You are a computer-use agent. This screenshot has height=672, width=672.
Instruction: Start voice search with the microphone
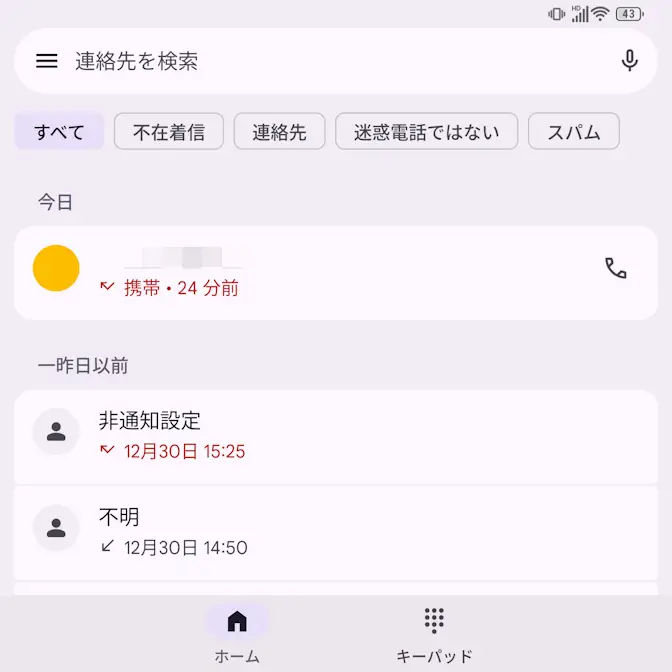coord(629,61)
